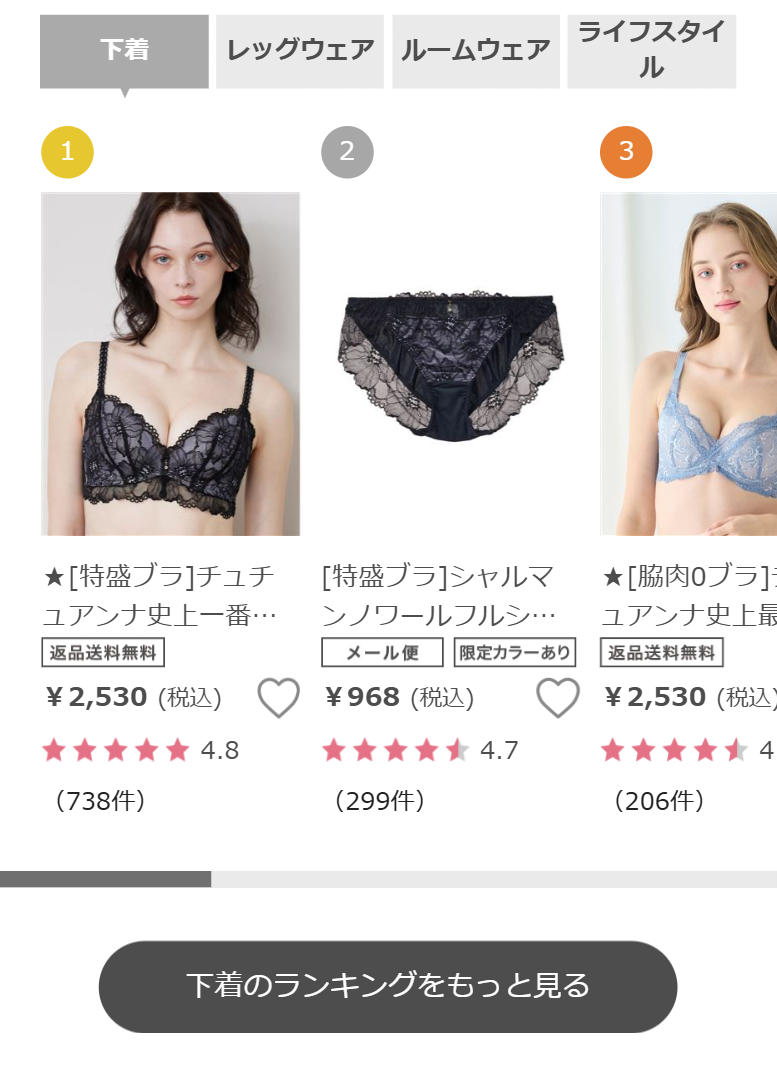Select the ルームウェア tab
This screenshot has height=1082, width=777.
coord(475,51)
